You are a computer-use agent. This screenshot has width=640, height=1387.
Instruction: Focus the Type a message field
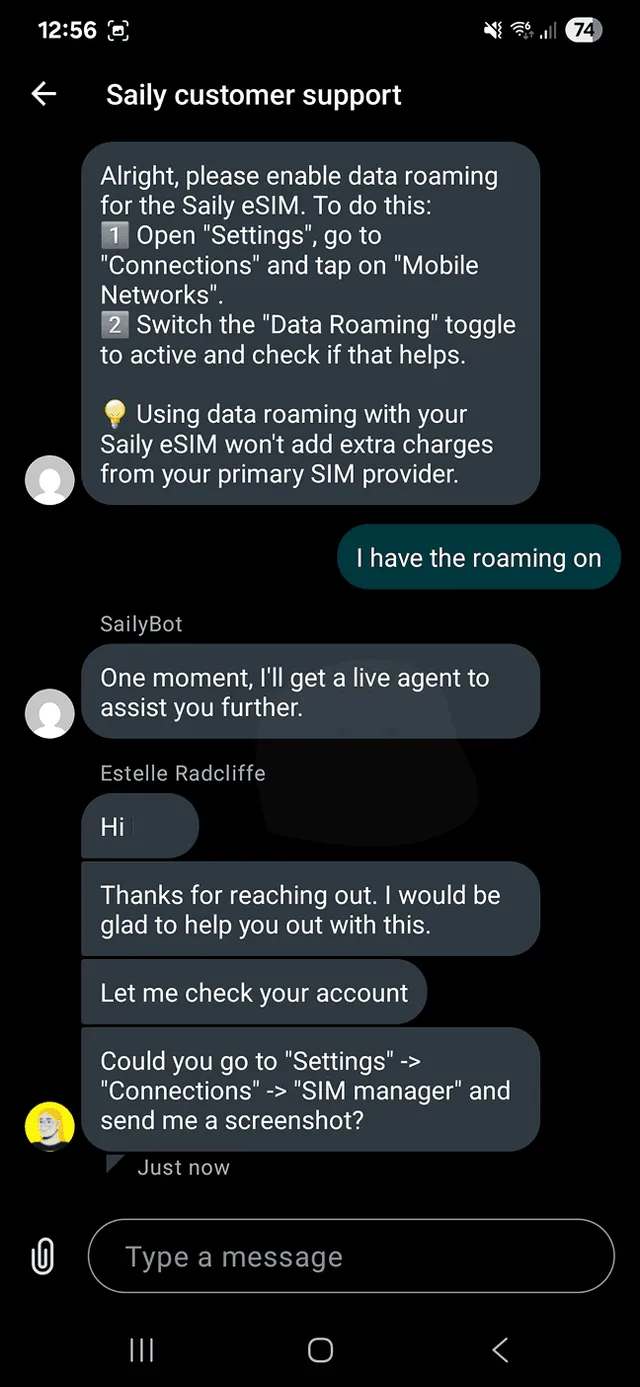point(350,1256)
